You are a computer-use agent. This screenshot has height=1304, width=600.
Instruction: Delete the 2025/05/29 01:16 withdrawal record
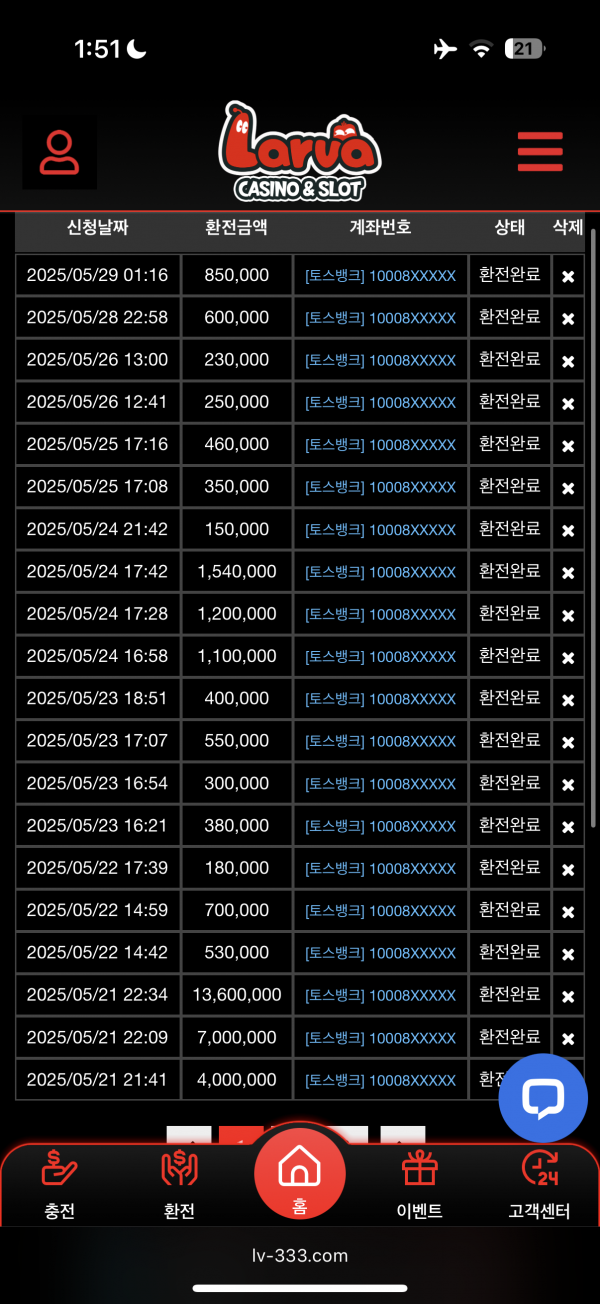tap(568, 276)
